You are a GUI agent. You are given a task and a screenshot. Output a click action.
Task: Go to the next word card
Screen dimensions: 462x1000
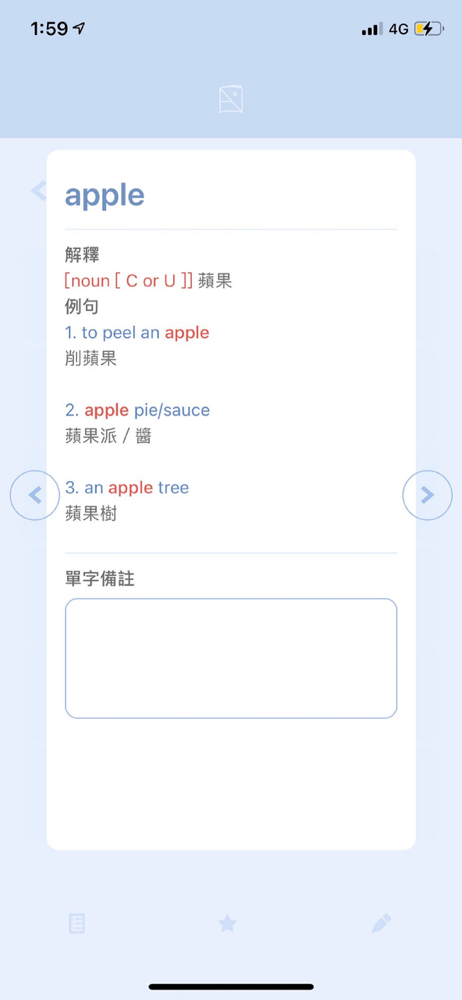coord(428,495)
